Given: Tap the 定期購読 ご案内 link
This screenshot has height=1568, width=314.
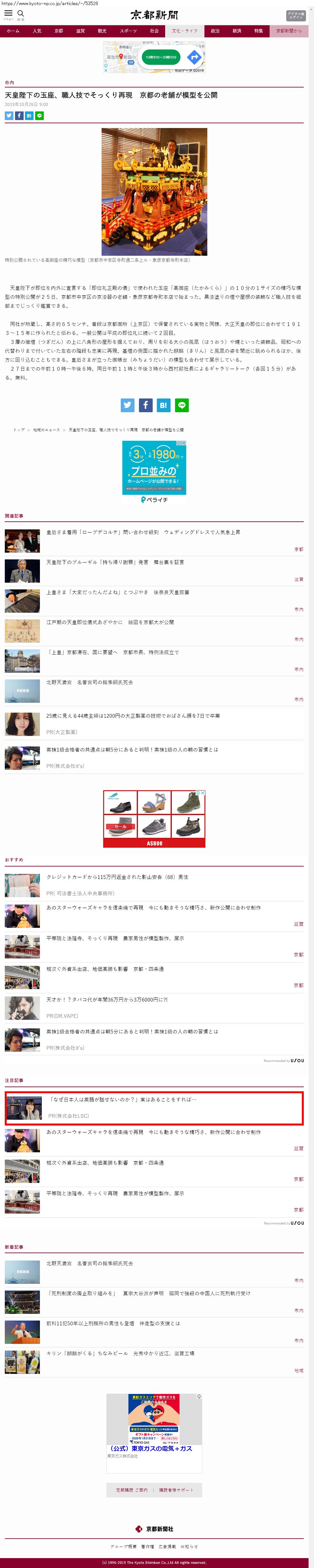Looking at the screenshot, I should [x=131, y=1489].
